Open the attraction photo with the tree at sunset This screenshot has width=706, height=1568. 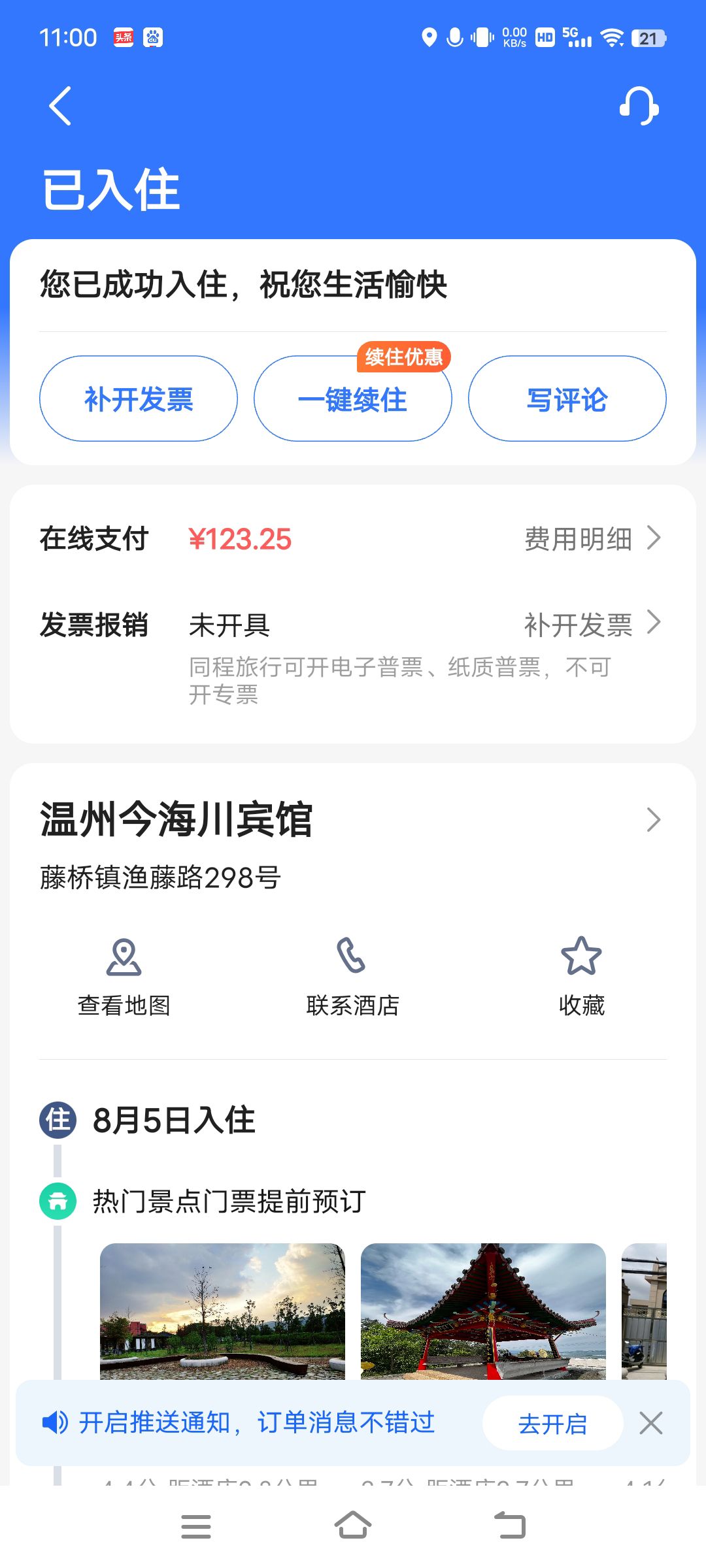click(x=222, y=1311)
